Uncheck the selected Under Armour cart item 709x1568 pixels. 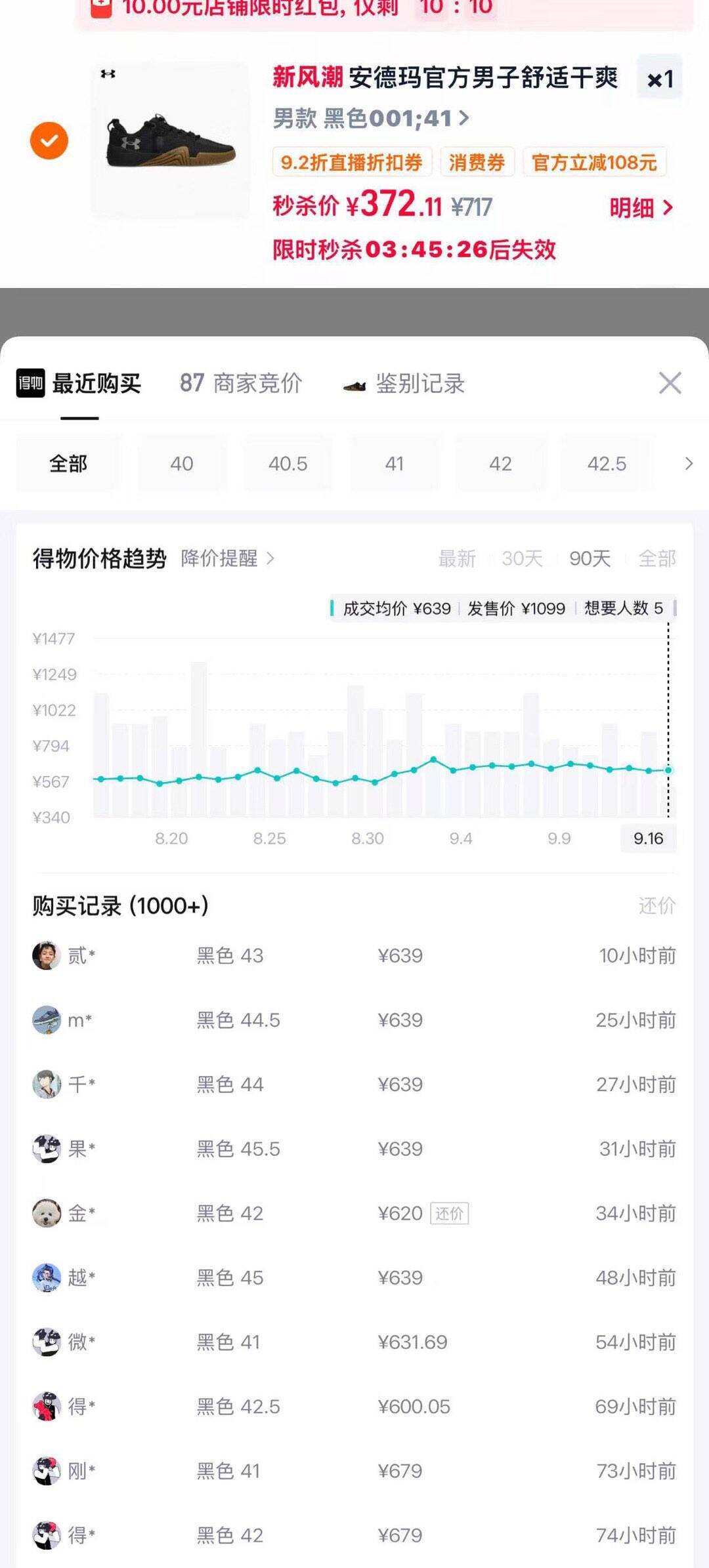tap(49, 140)
